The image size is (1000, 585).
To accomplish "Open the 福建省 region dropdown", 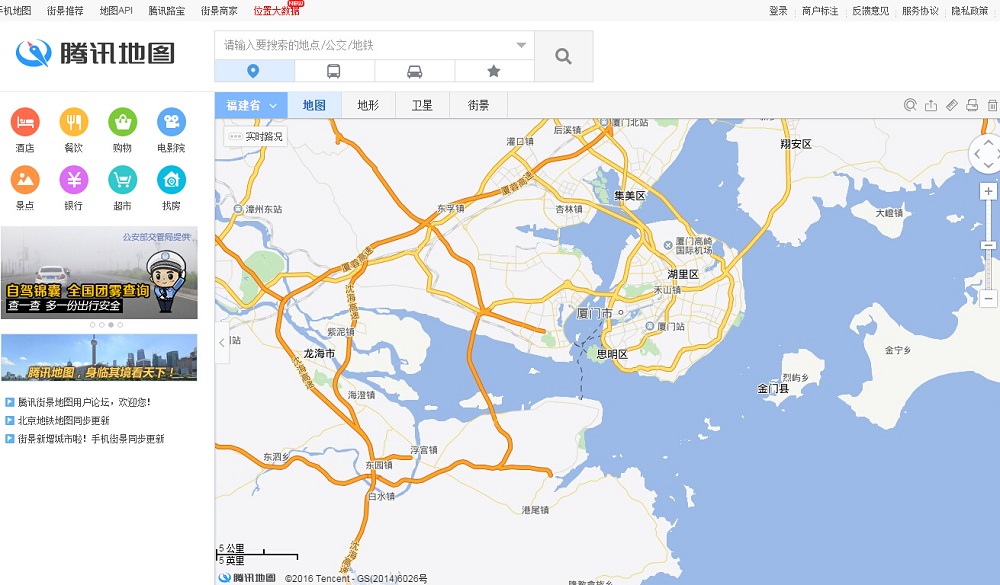I will (251, 105).
